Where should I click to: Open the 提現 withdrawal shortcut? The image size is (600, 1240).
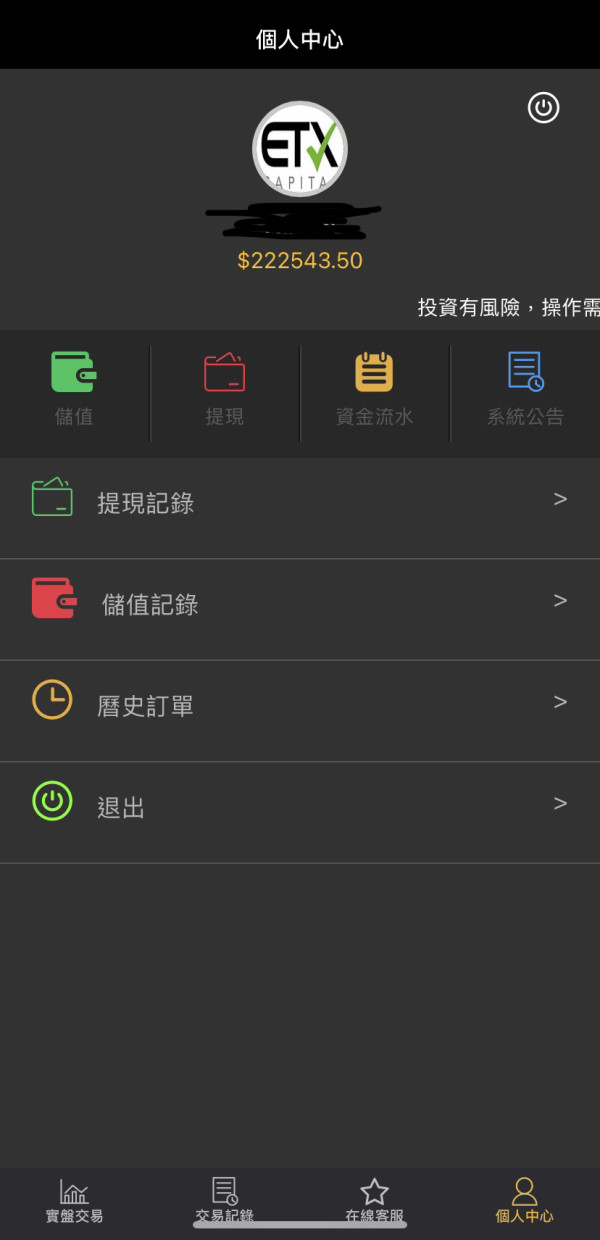[x=225, y=390]
